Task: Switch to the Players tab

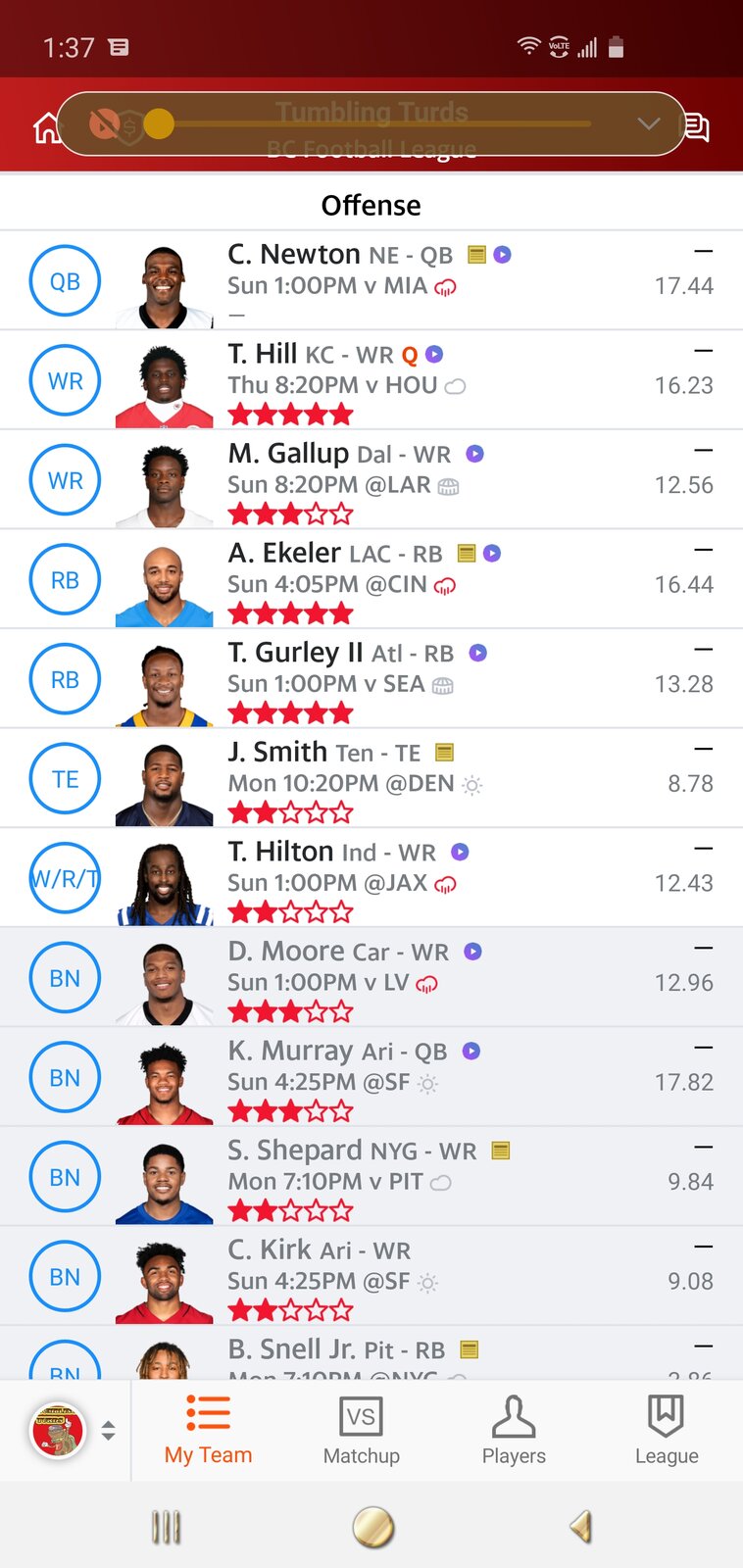Action: coord(514,1431)
